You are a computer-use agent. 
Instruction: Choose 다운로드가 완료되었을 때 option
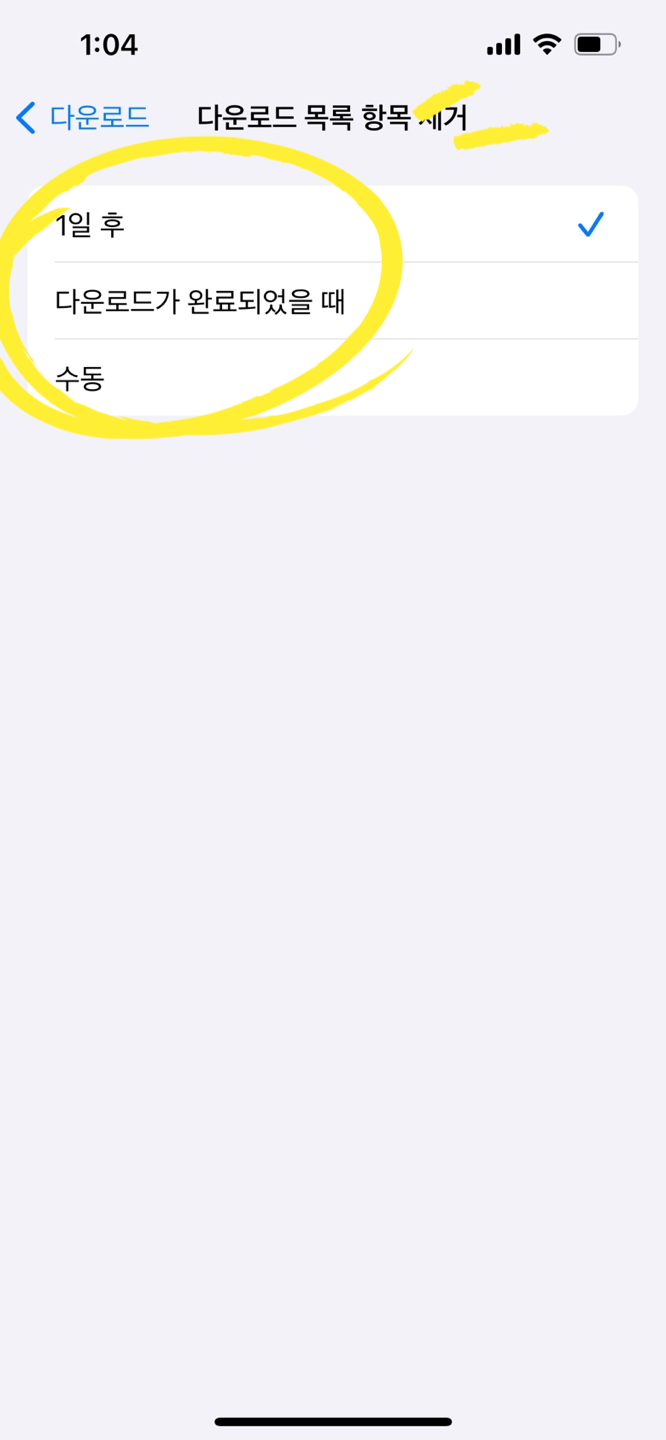[333, 301]
